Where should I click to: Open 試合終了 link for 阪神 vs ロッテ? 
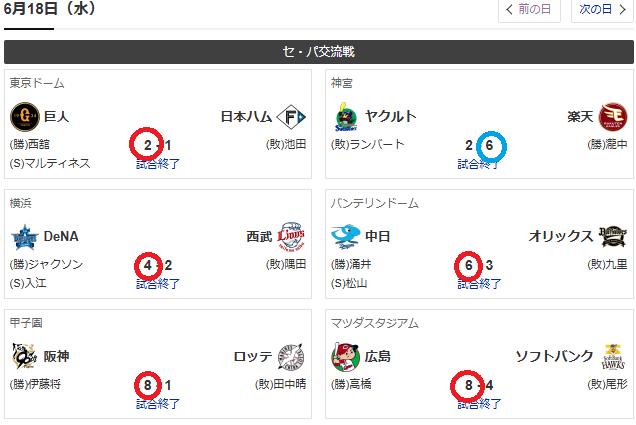pos(158,403)
